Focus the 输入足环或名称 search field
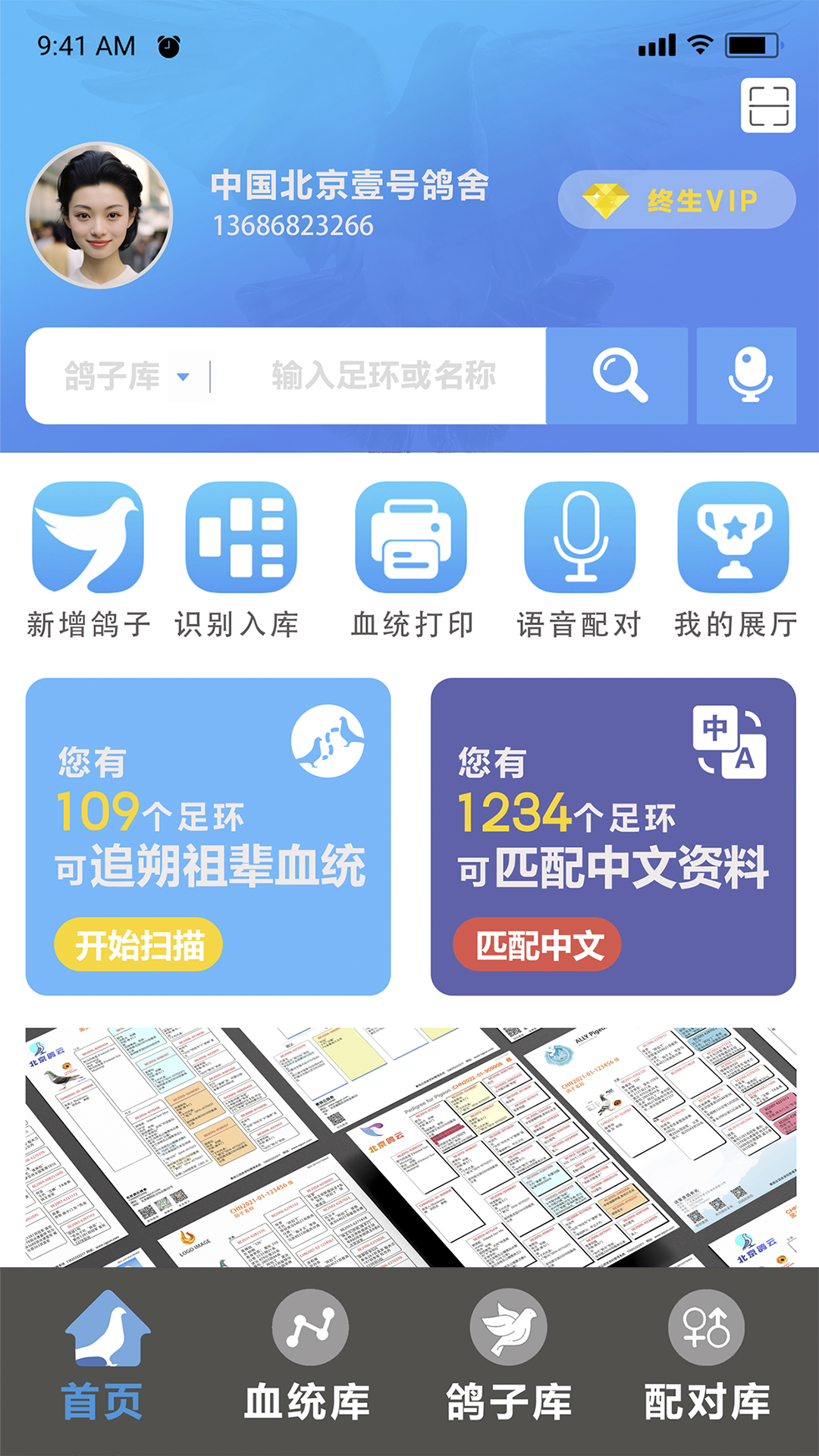 pyautogui.click(x=383, y=376)
